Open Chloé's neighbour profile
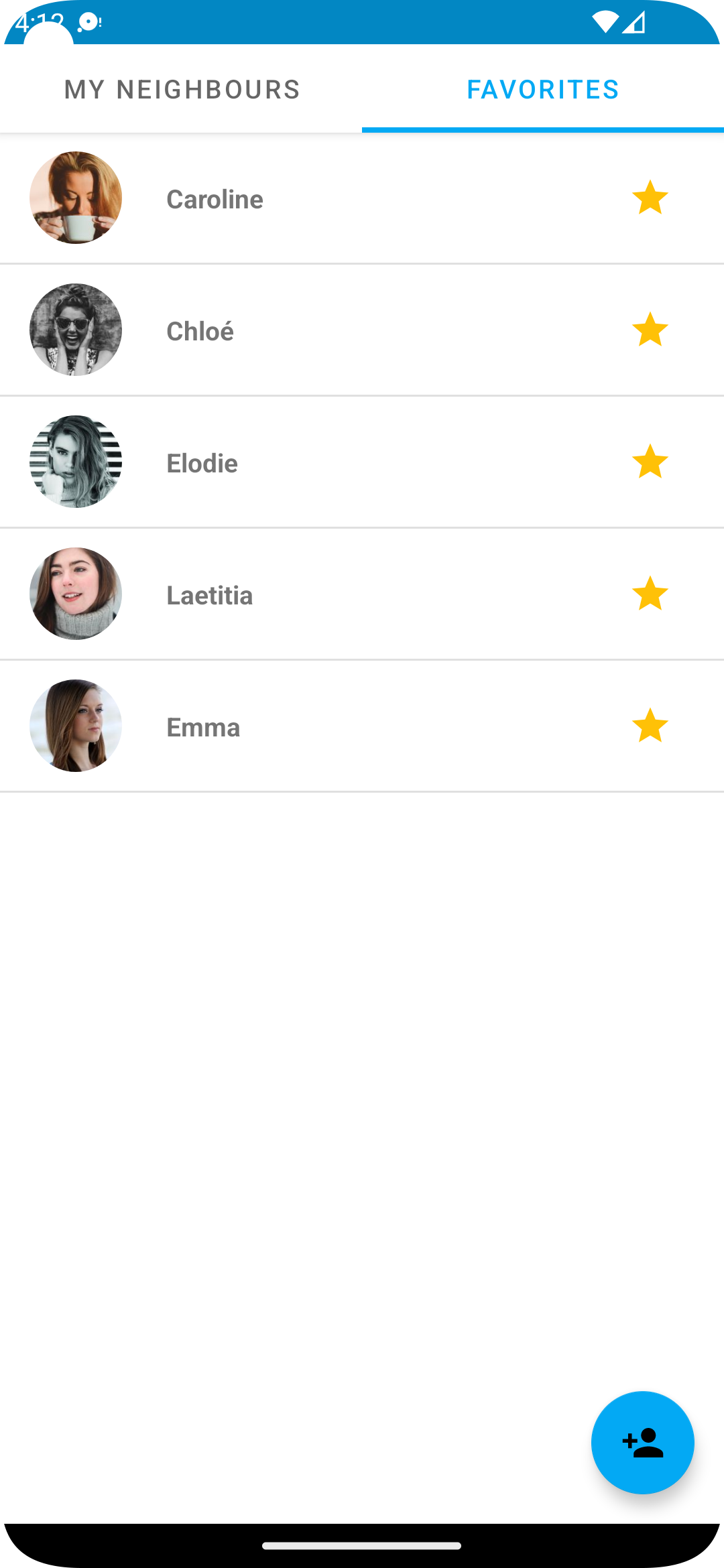The height and width of the screenshot is (1568, 724). [200, 331]
